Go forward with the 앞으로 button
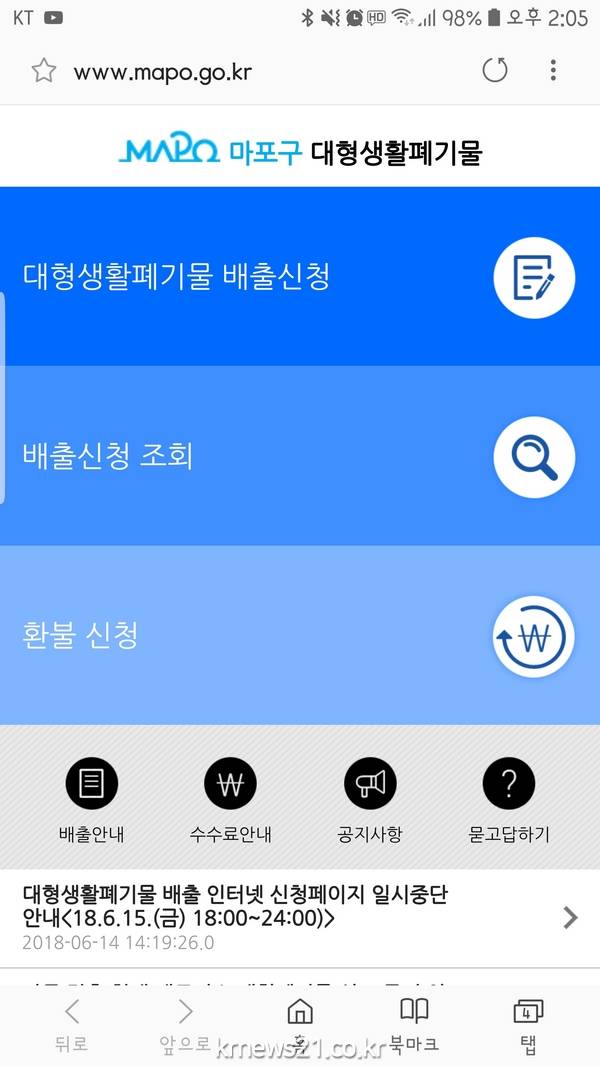 point(186,1024)
